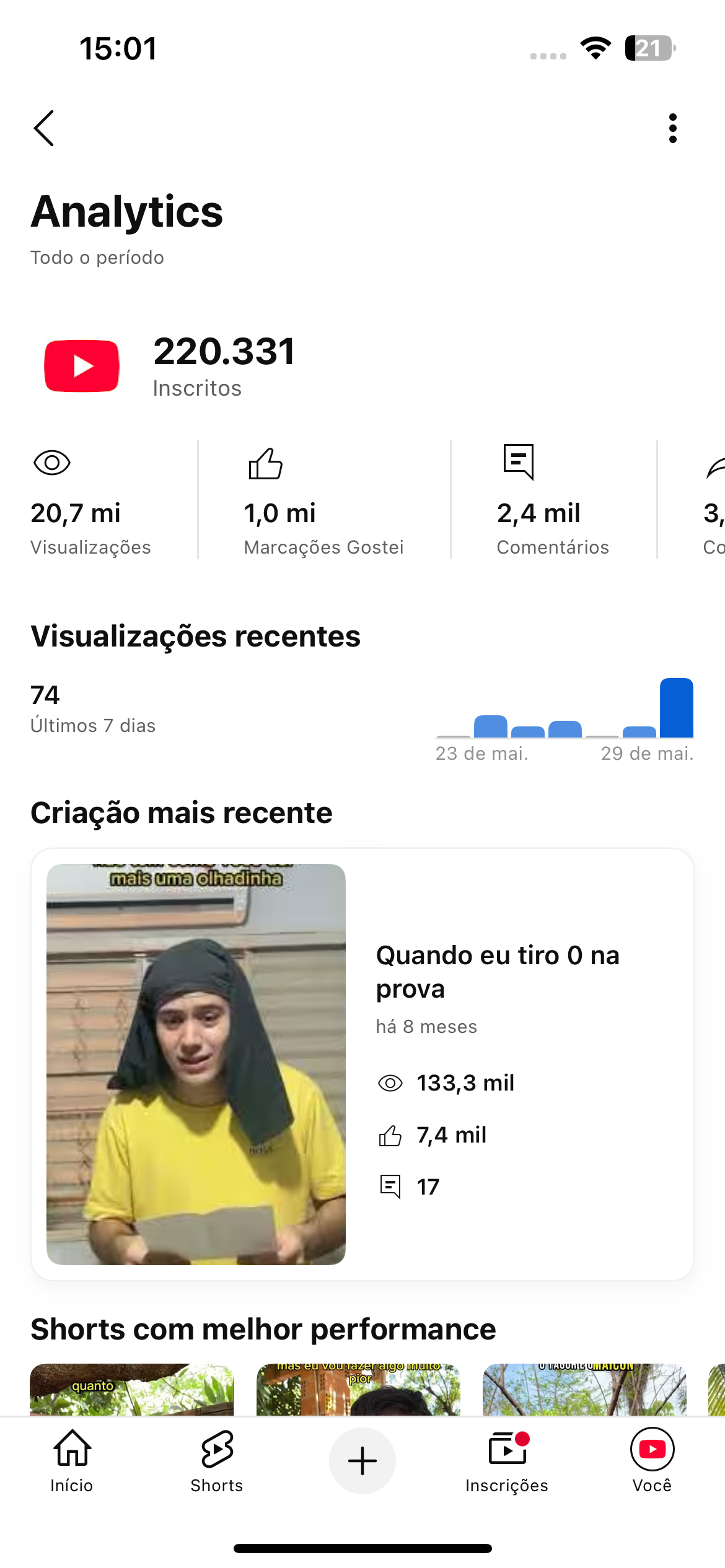The image size is (725, 1568).
Task: Switch to the Início tab
Action: point(72,1461)
